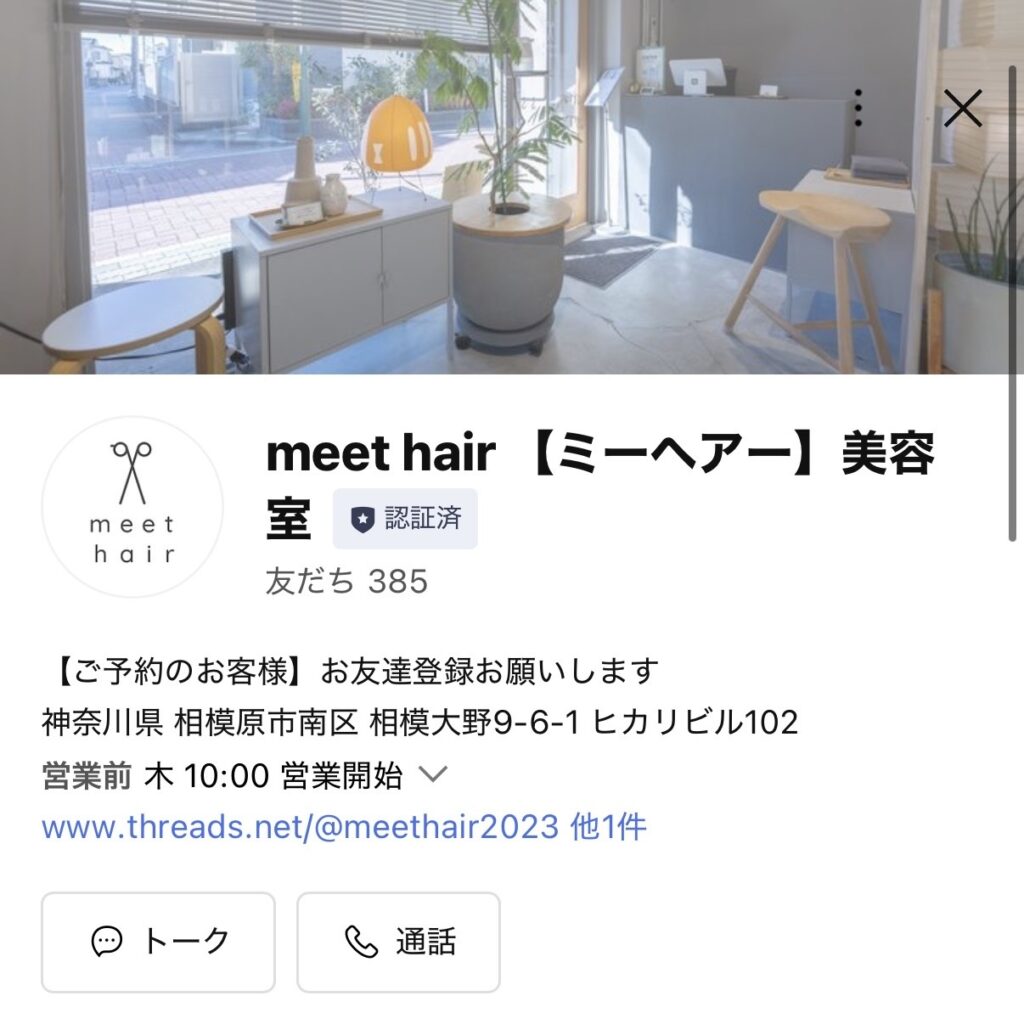This screenshot has width=1024, height=1024.
Task: Start a トーク chat with meet hair
Action: pos(158,941)
